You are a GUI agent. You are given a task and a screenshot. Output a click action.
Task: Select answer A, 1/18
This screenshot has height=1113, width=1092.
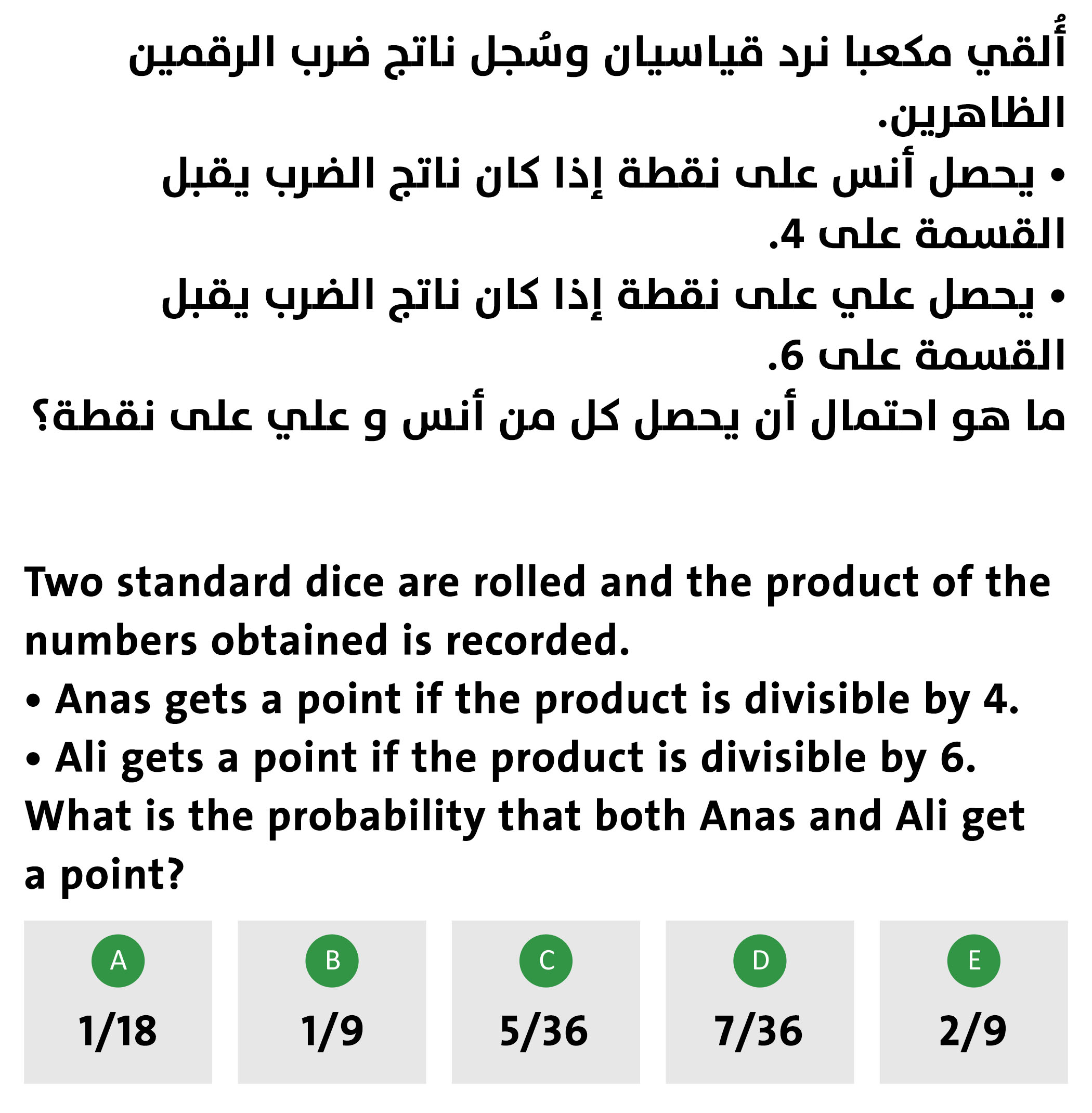point(118,1002)
